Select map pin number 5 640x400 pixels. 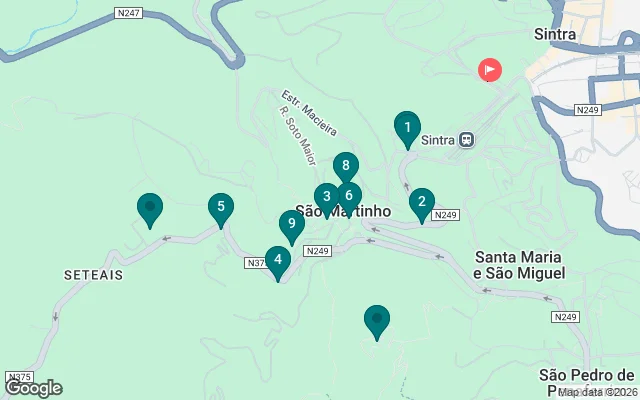[220, 208]
